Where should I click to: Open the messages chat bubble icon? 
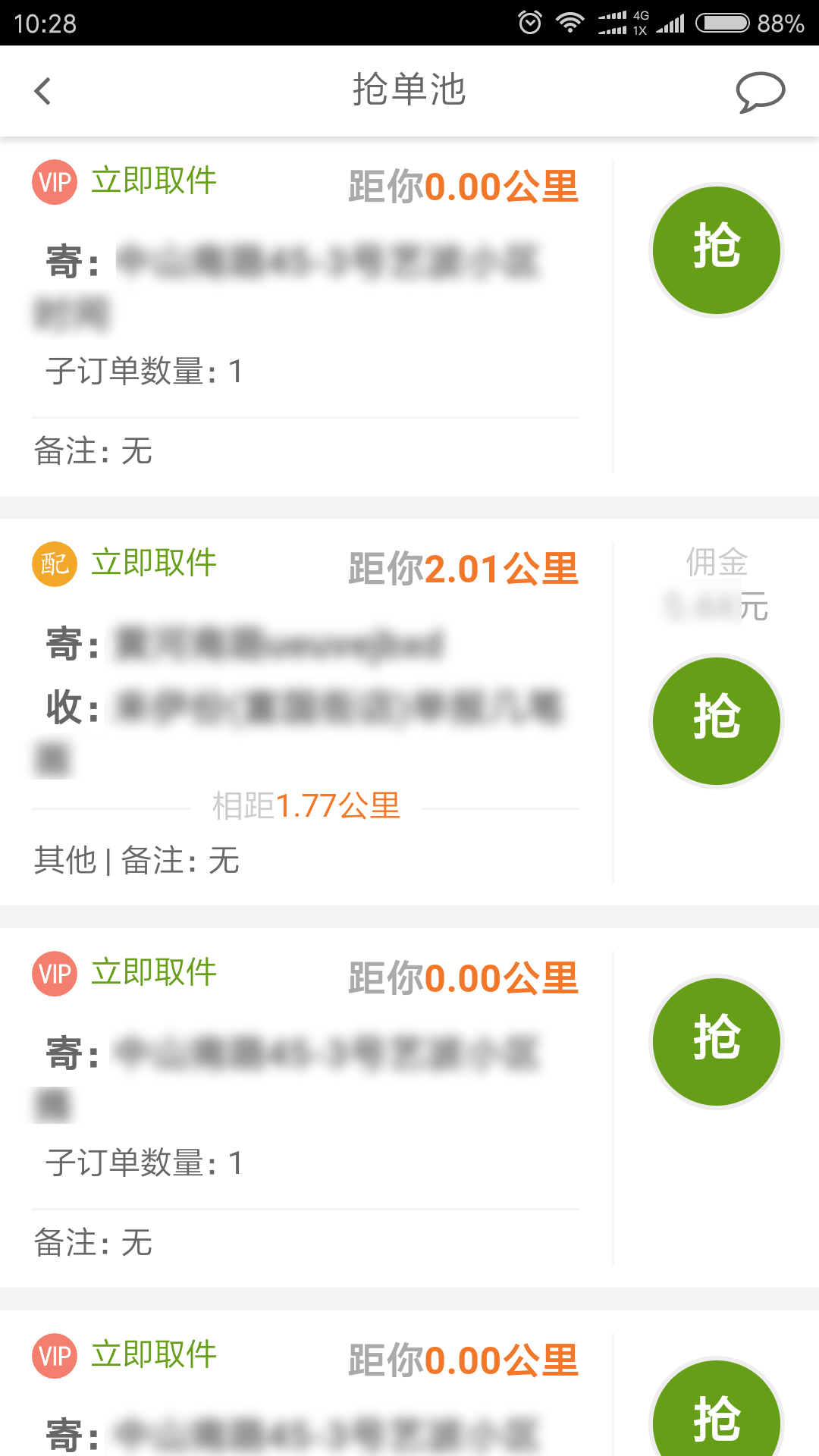760,93
